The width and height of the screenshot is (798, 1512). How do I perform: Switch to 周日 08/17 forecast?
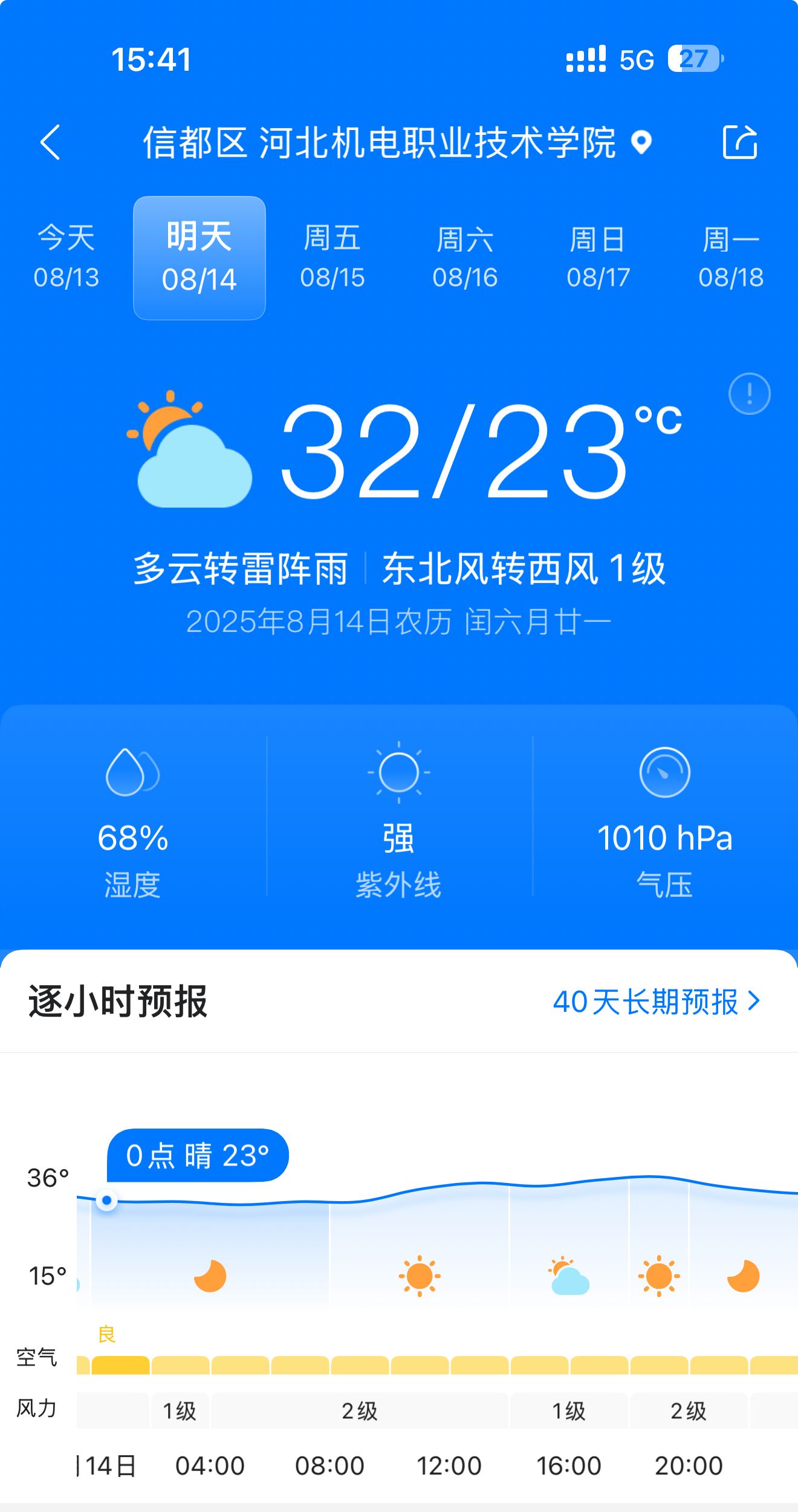[x=598, y=257]
